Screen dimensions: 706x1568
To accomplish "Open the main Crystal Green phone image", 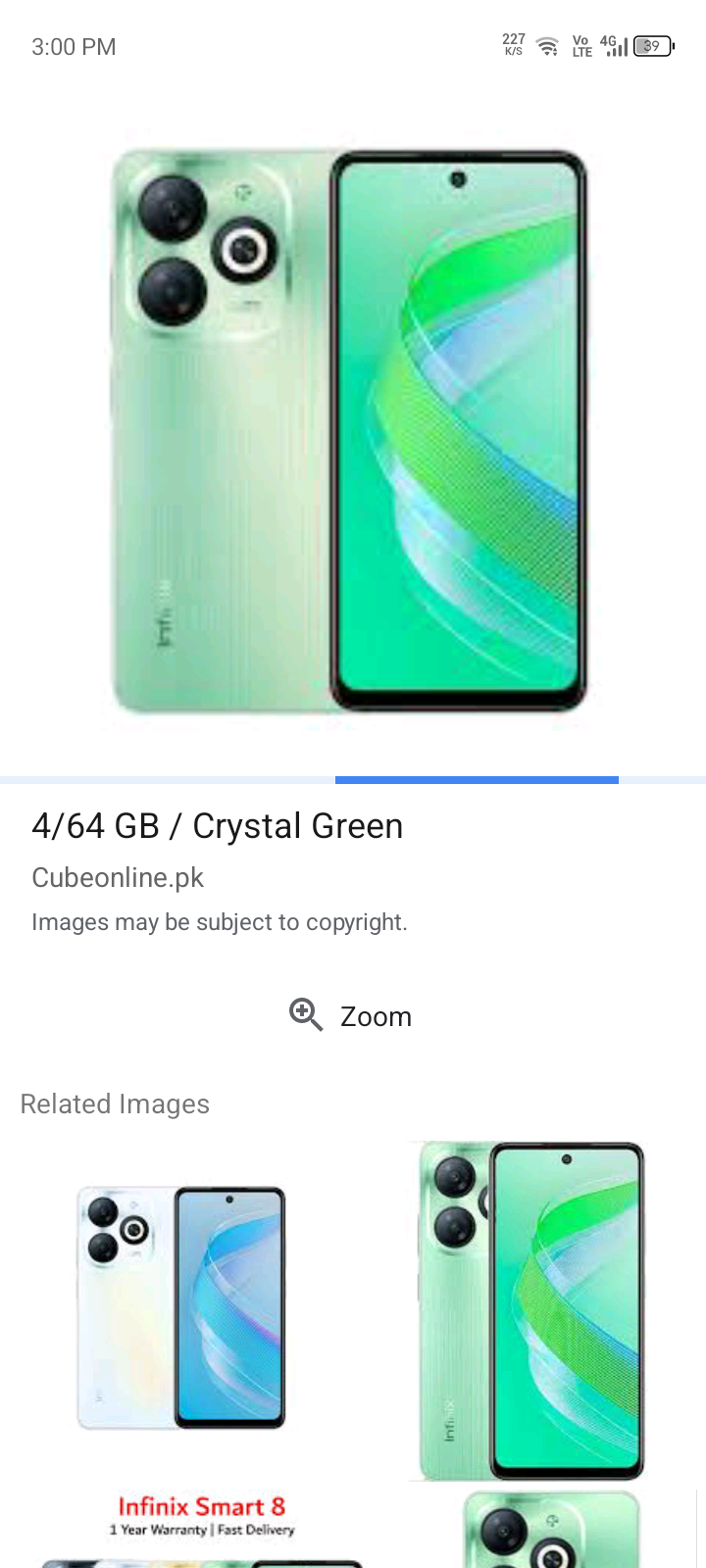I will coord(350,431).
